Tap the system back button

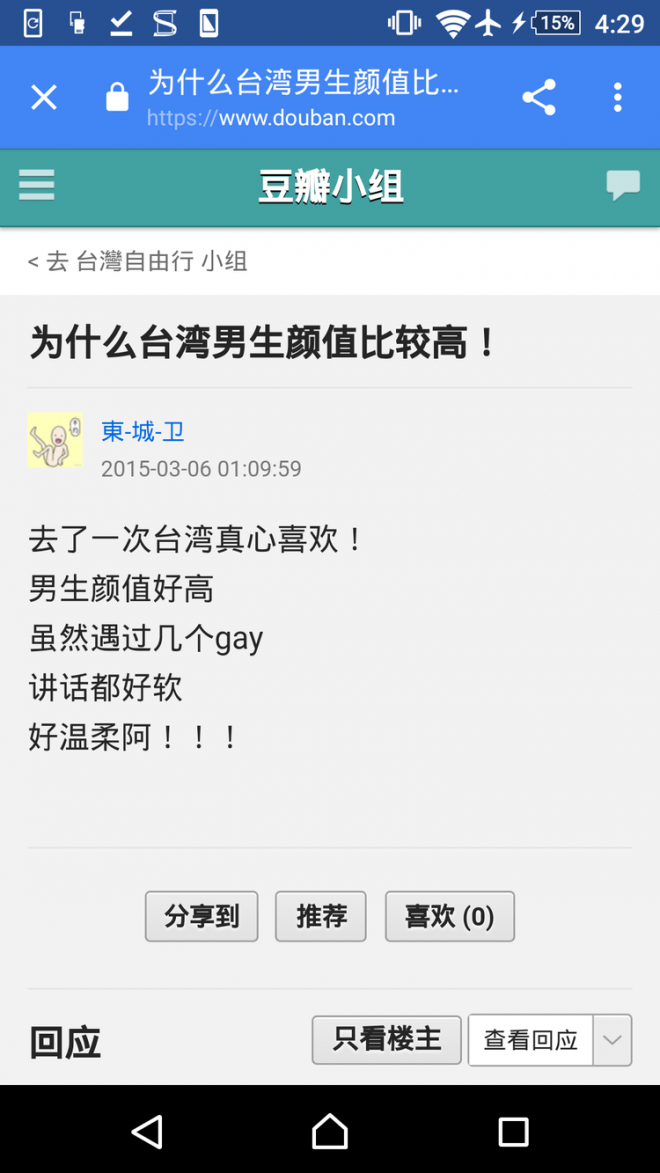[147, 1131]
